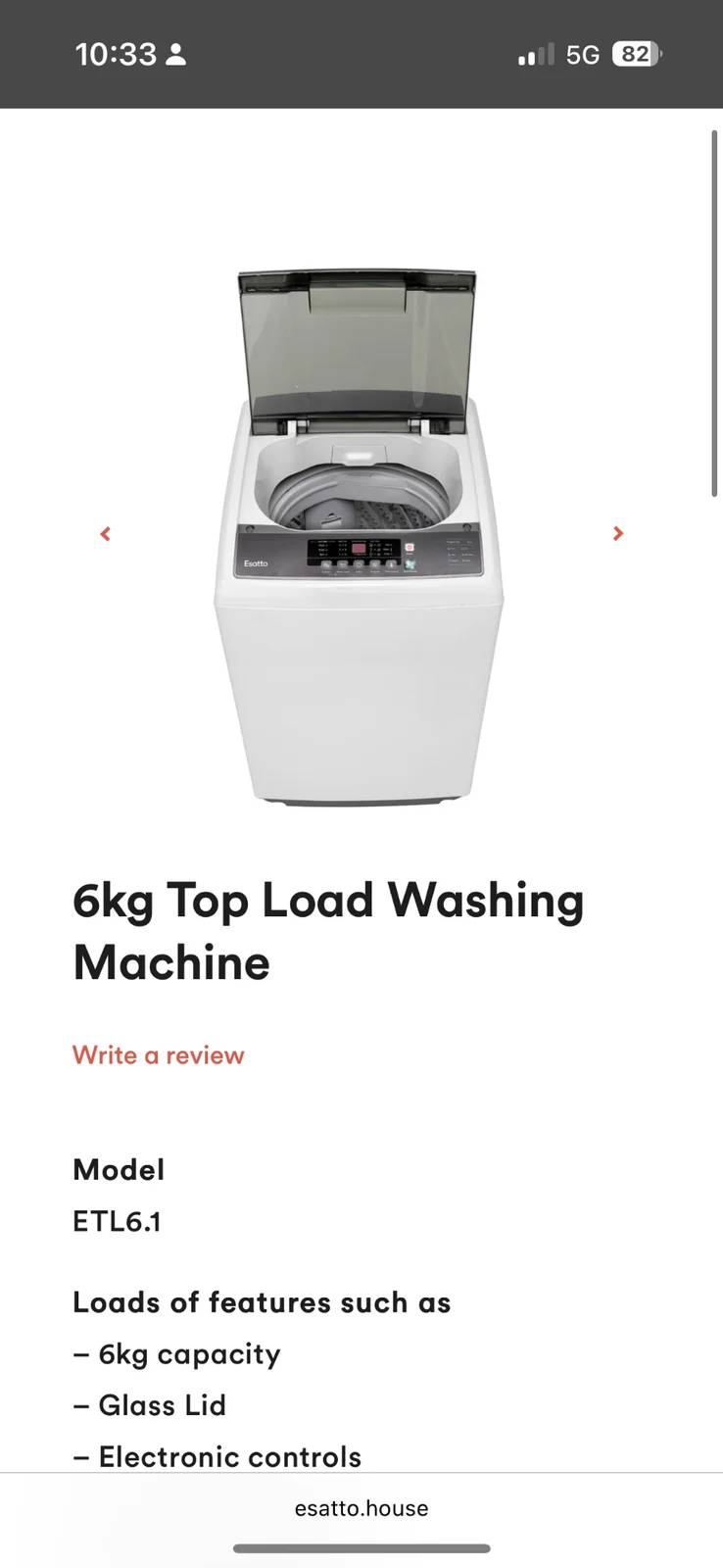
Task: Show the next product image
Action: [x=618, y=533]
